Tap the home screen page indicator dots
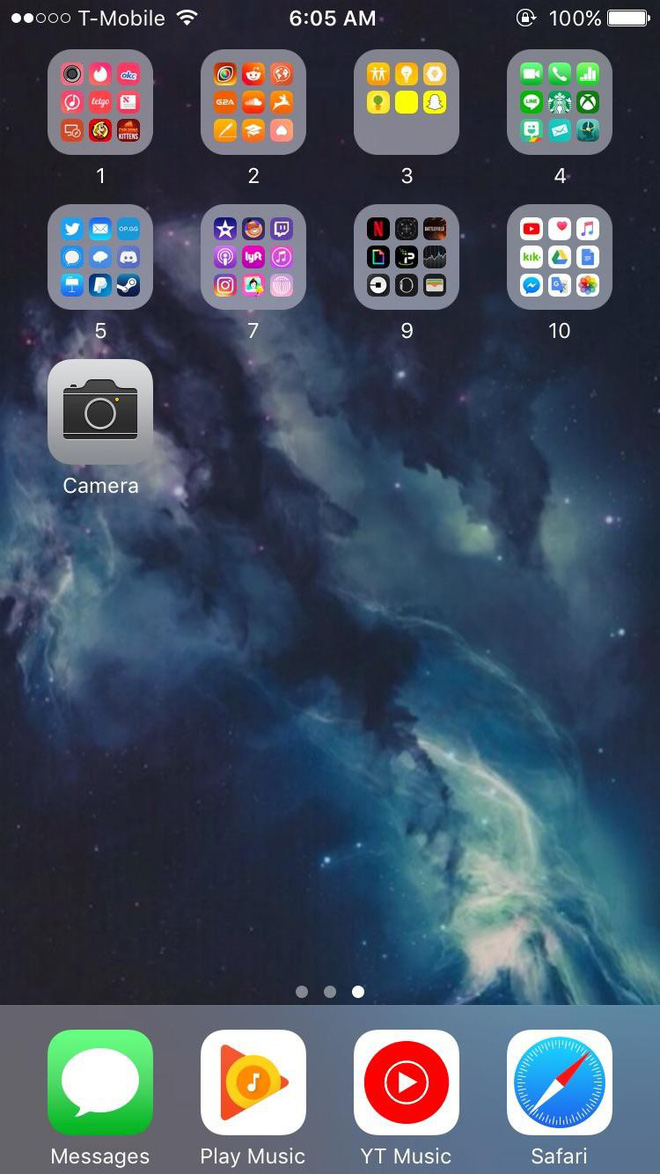 coord(330,992)
